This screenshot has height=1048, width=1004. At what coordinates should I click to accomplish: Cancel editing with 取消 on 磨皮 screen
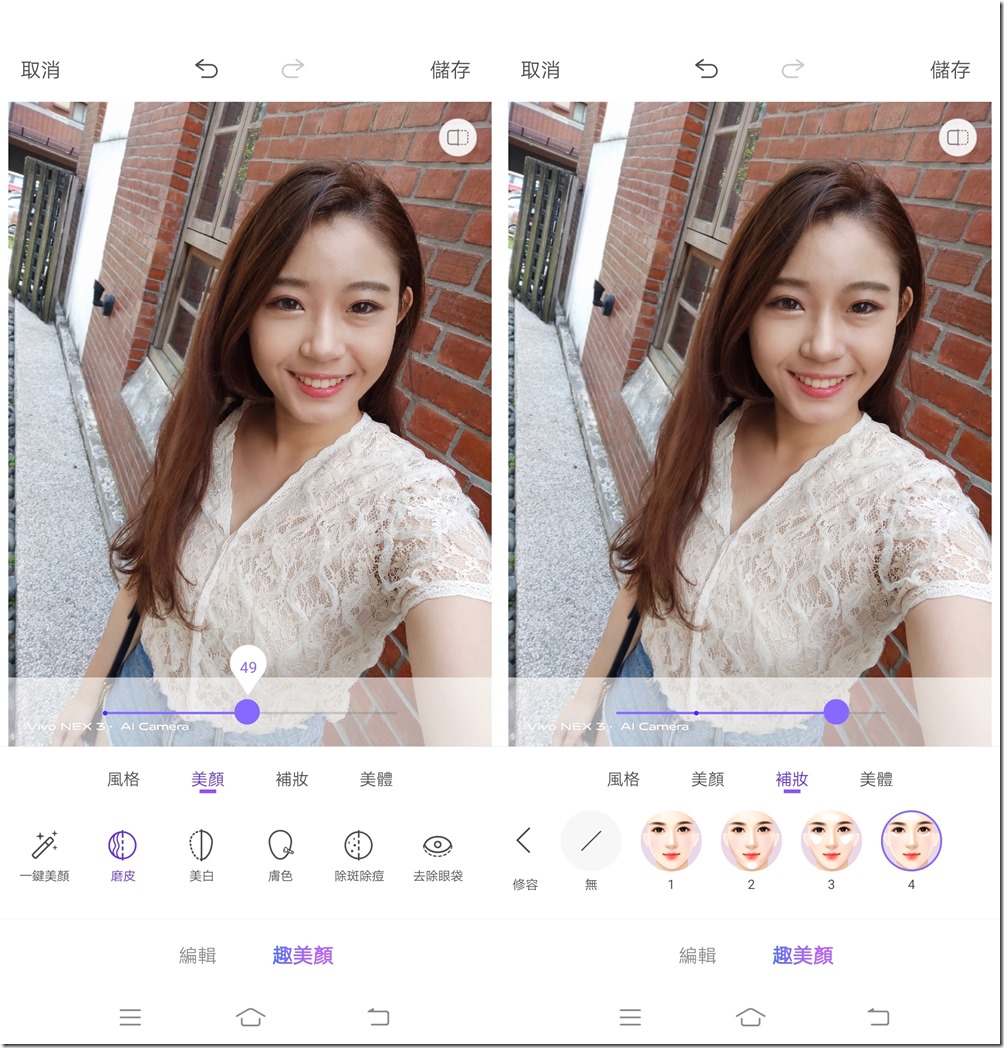coord(40,70)
